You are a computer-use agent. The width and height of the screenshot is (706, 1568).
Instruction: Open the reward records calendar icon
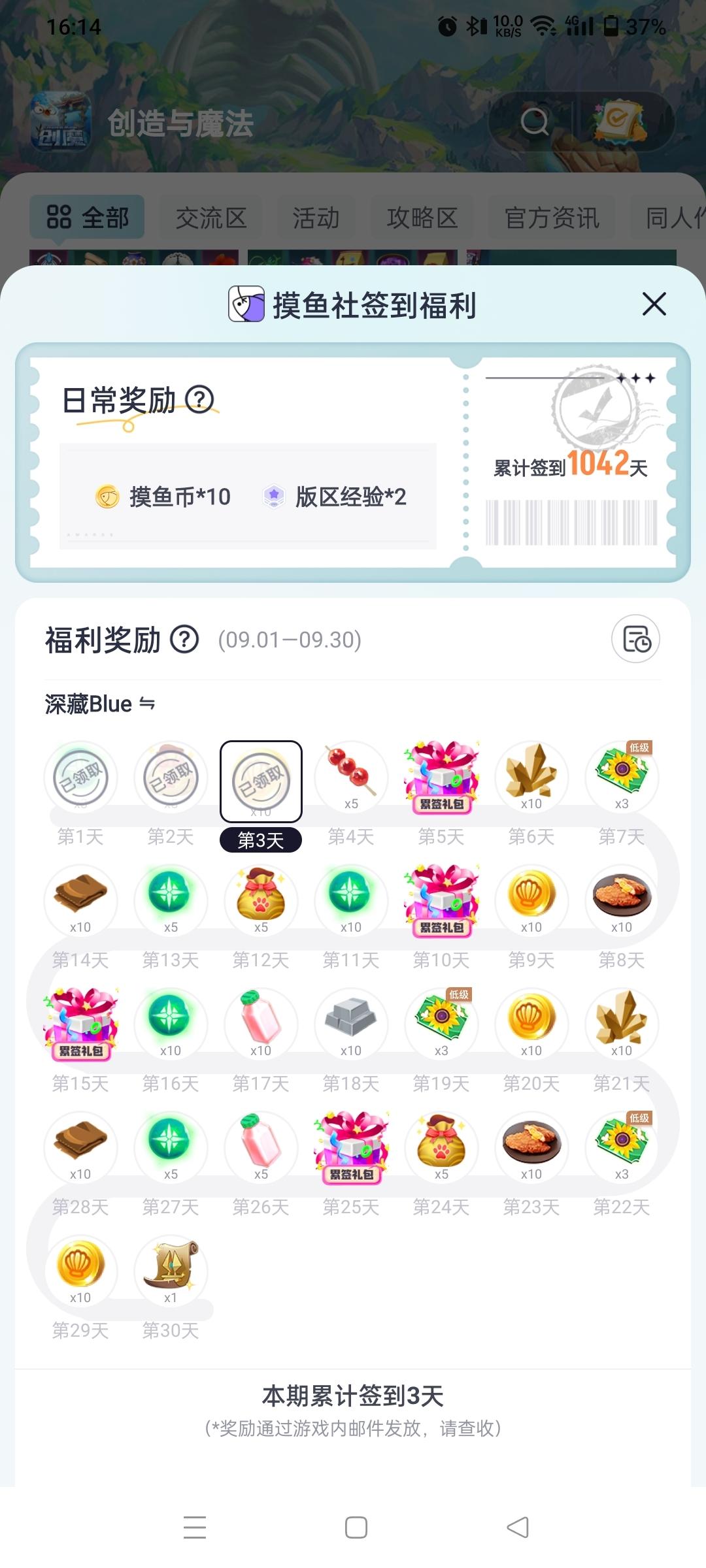pyautogui.click(x=635, y=639)
